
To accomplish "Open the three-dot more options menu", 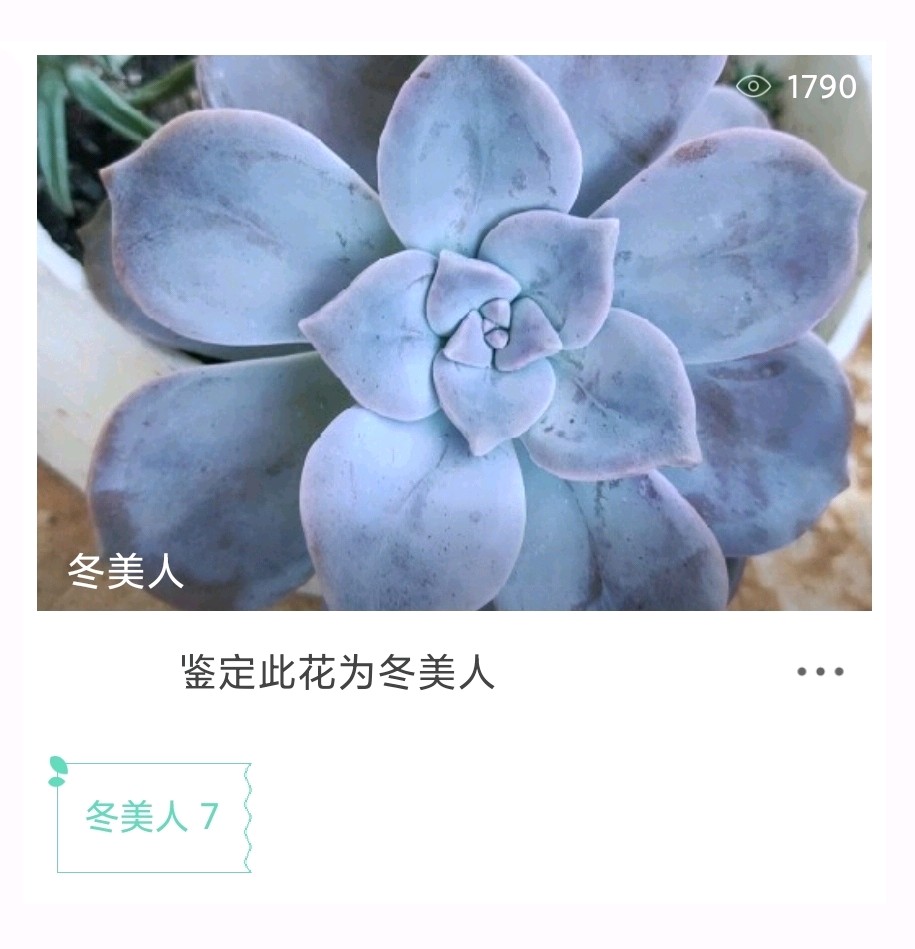I will pyautogui.click(x=820, y=672).
